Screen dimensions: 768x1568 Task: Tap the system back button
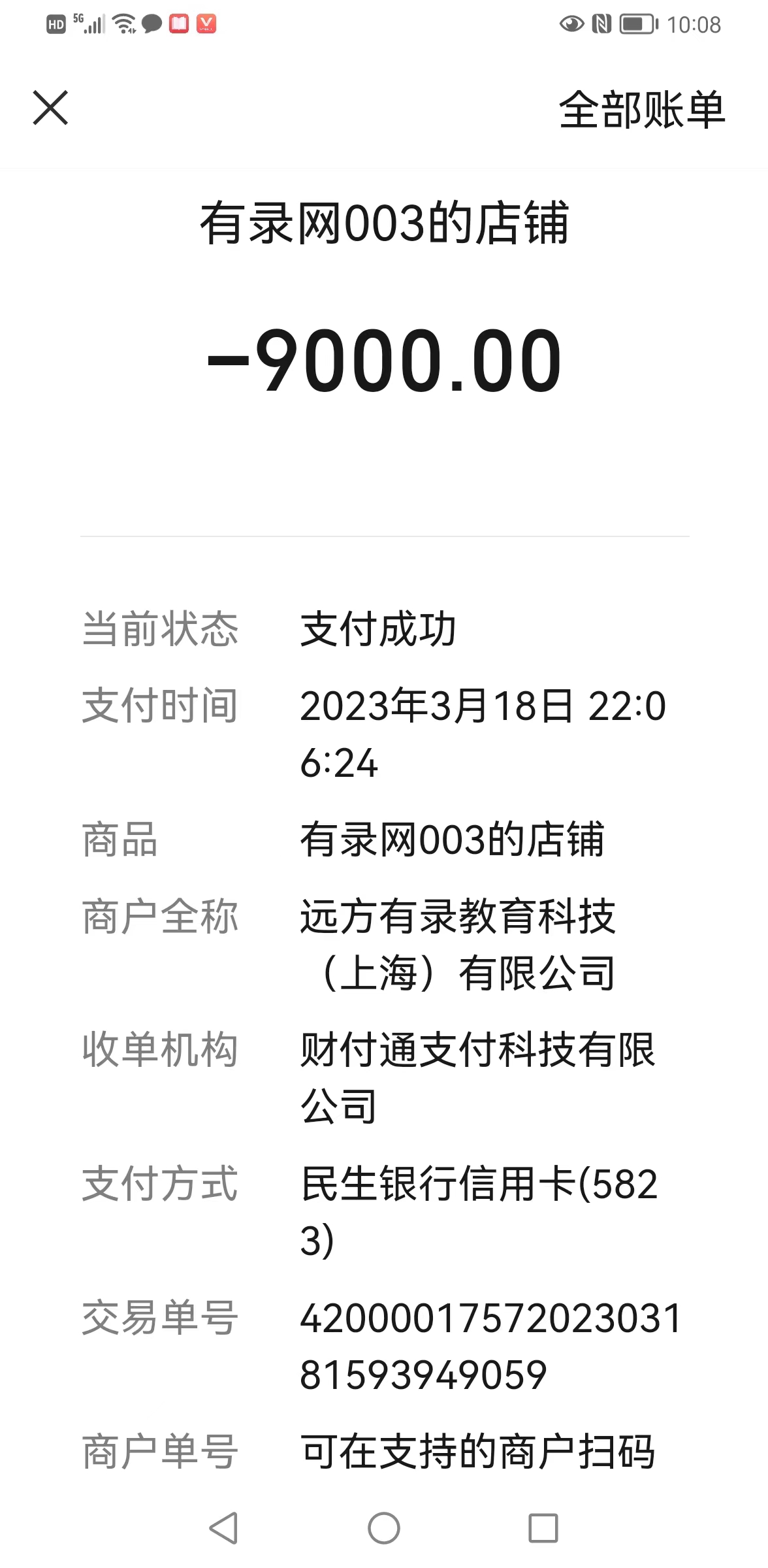224,1528
